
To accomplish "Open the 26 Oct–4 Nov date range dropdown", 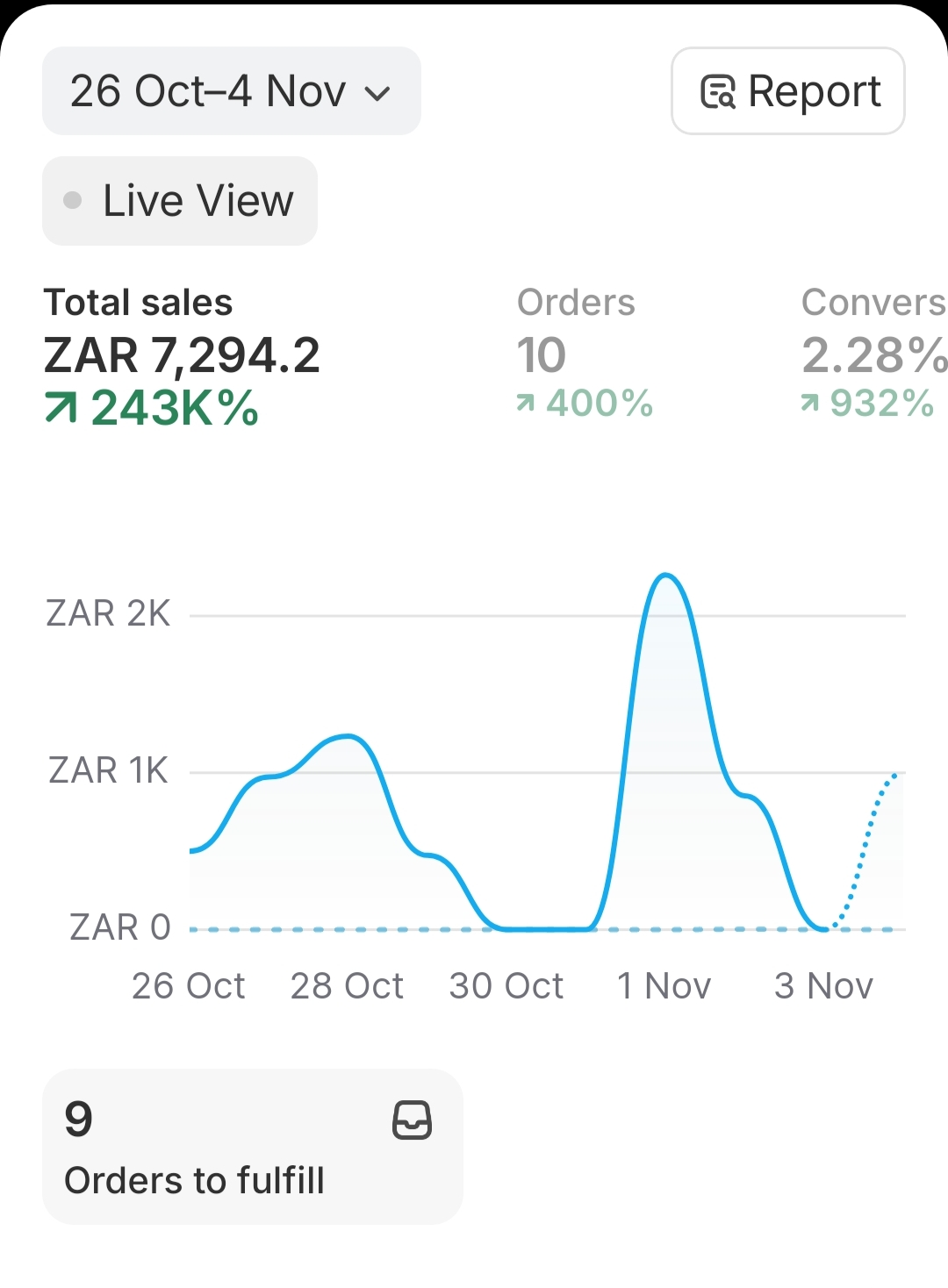I will 231,91.
